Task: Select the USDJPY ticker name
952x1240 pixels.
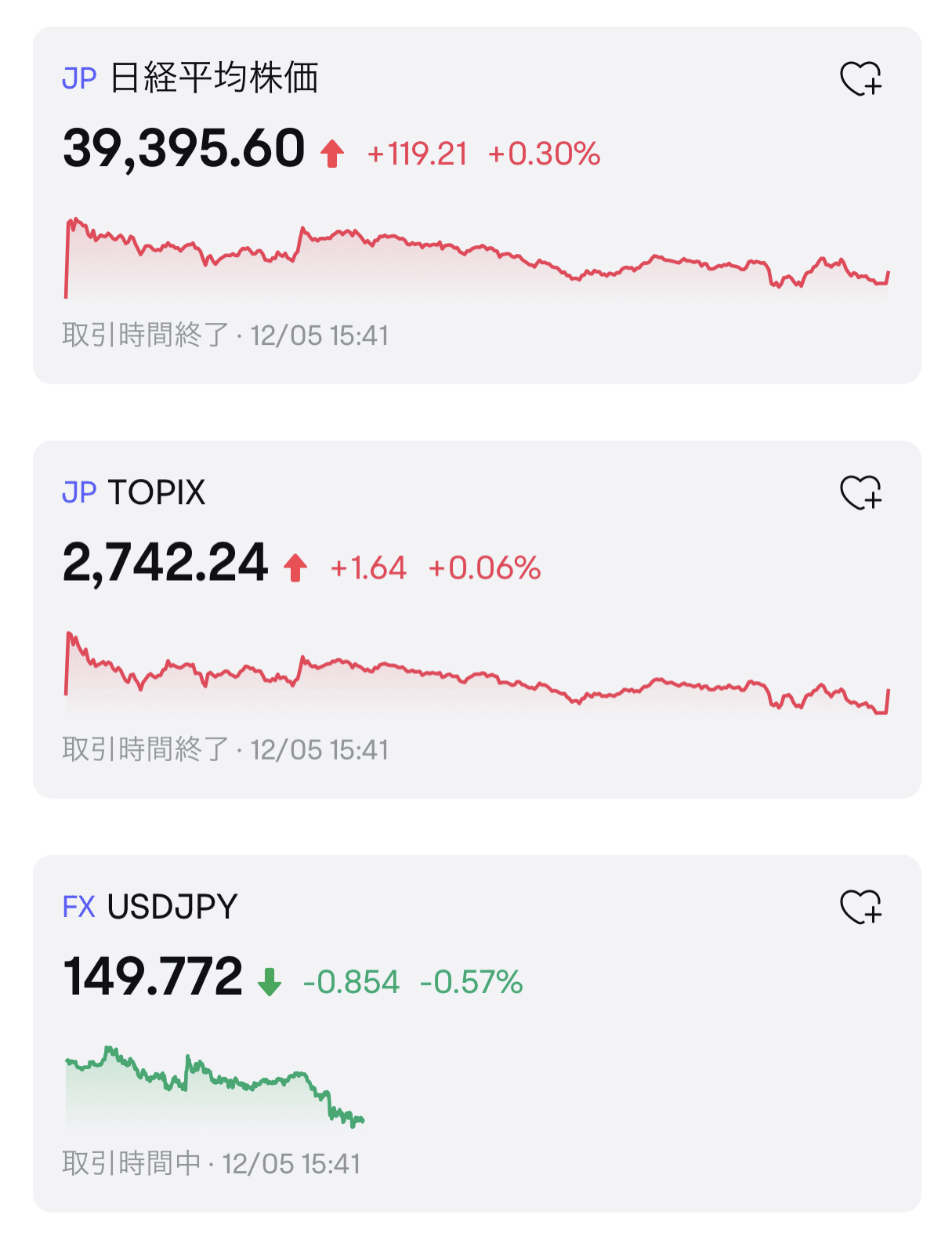Action: click(176, 908)
